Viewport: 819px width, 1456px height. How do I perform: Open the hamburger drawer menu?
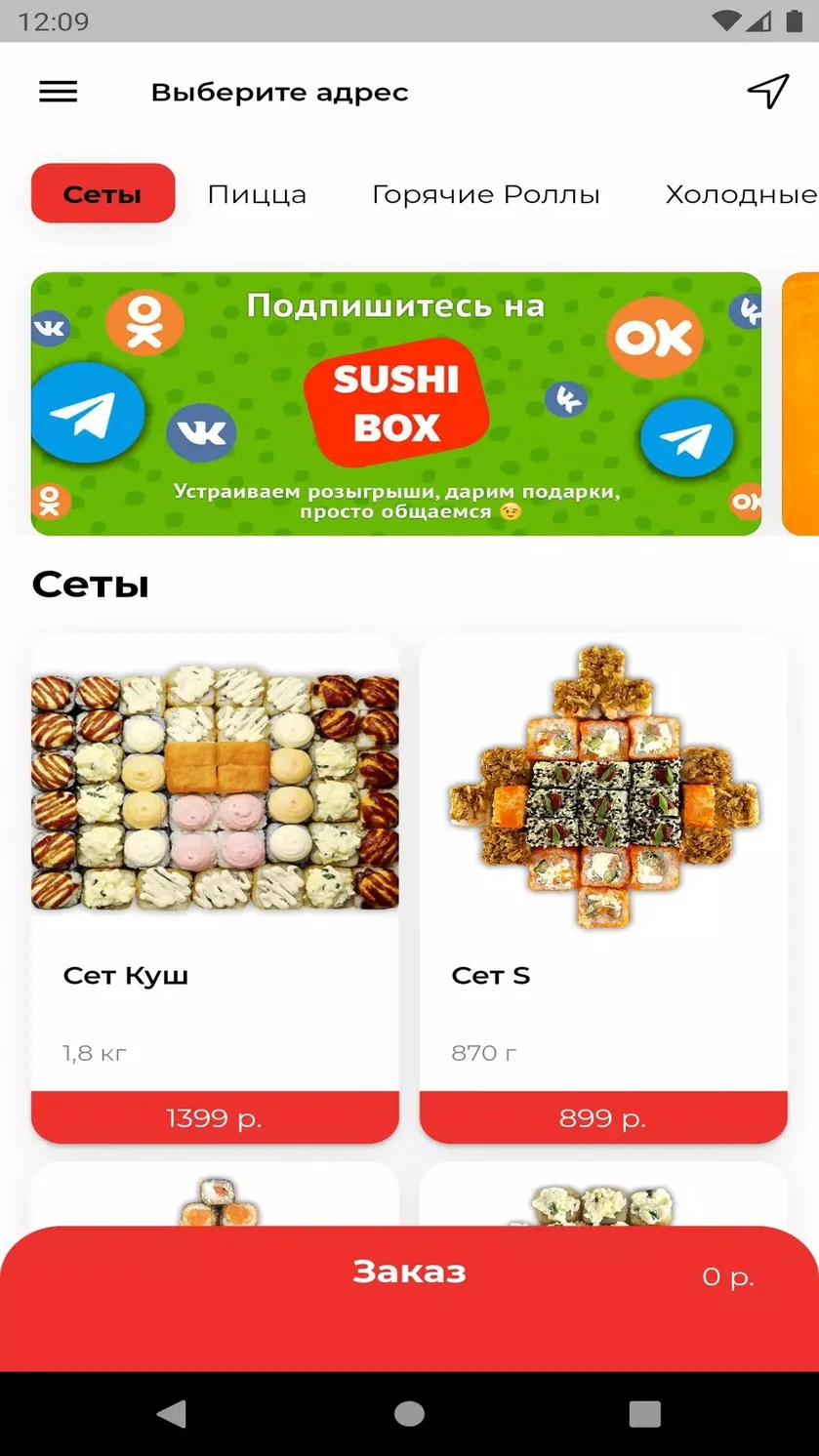pos(58,92)
